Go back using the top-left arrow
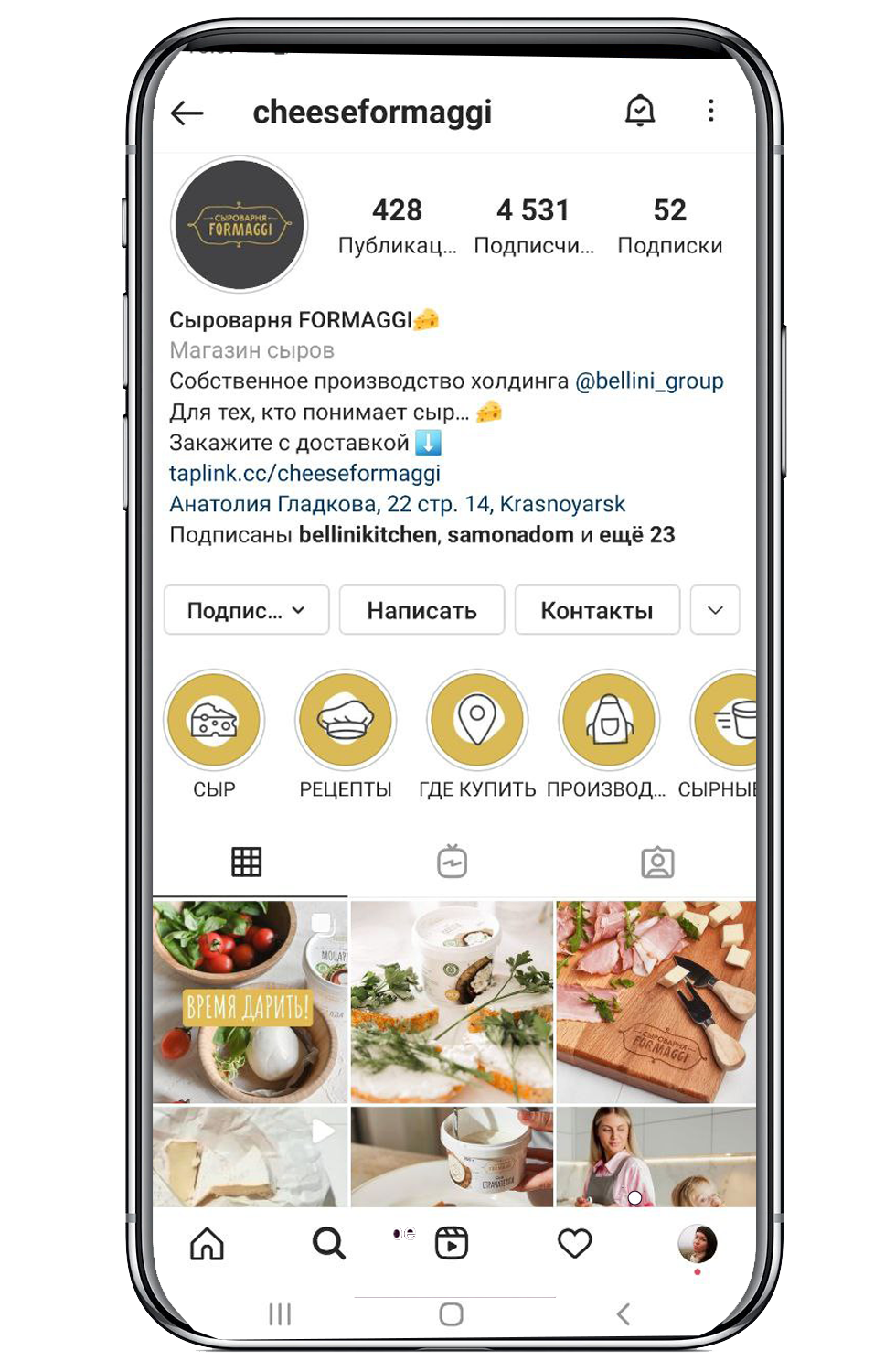This screenshot has height=1372, width=885. point(187,113)
